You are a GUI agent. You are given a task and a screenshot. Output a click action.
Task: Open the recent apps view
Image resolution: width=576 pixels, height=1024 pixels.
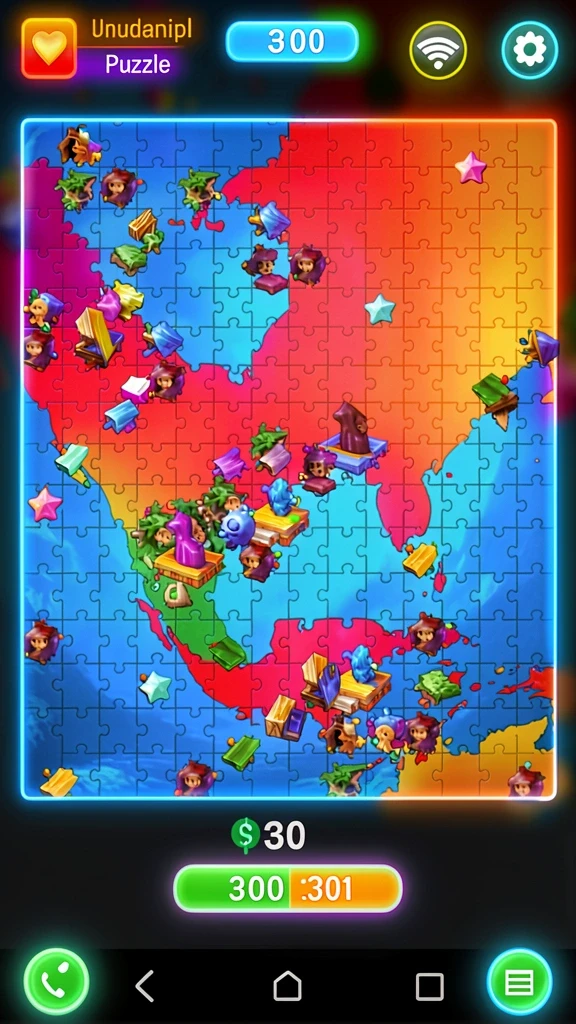coord(430,987)
